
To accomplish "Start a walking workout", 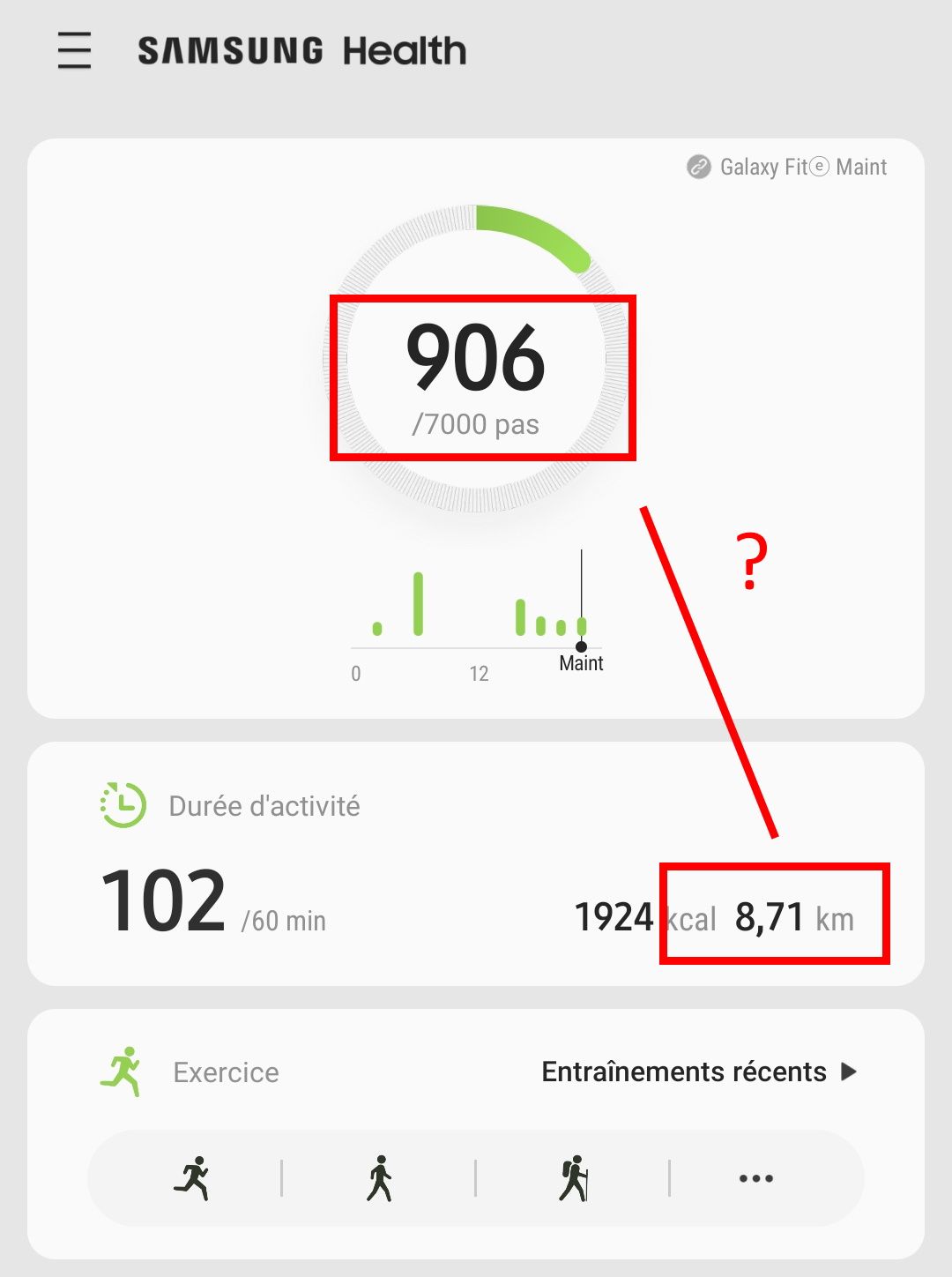I will tap(379, 1178).
